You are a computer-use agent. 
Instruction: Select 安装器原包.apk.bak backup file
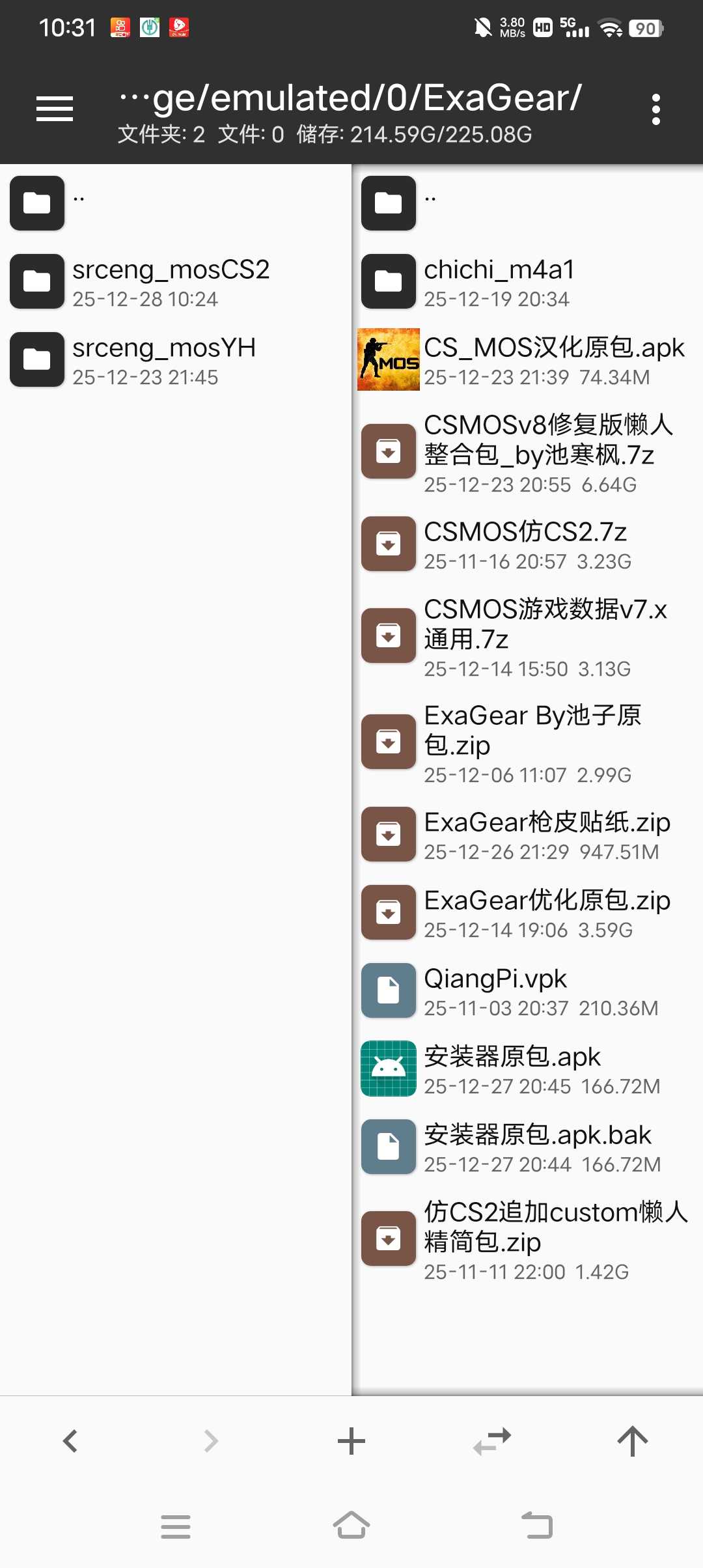pyautogui.click(x=538, y=1147)
